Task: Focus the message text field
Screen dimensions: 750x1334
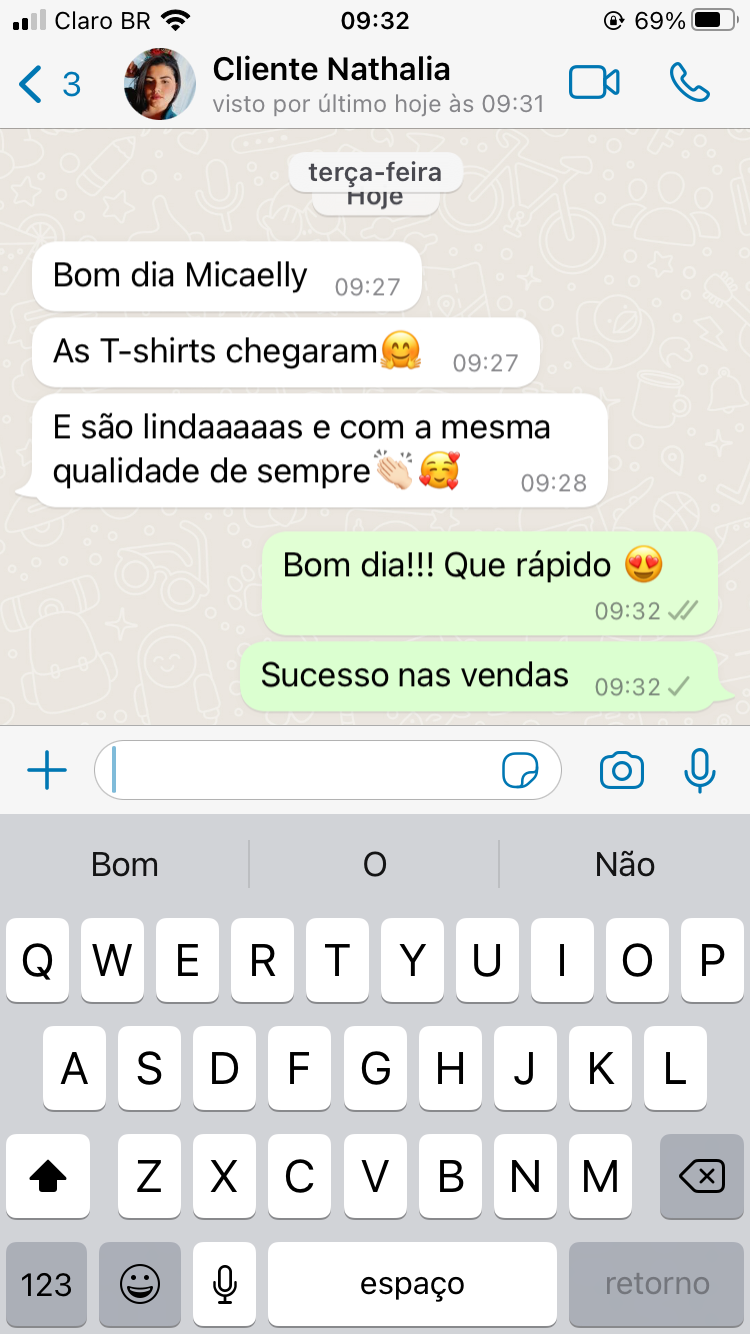Action: 300,771
